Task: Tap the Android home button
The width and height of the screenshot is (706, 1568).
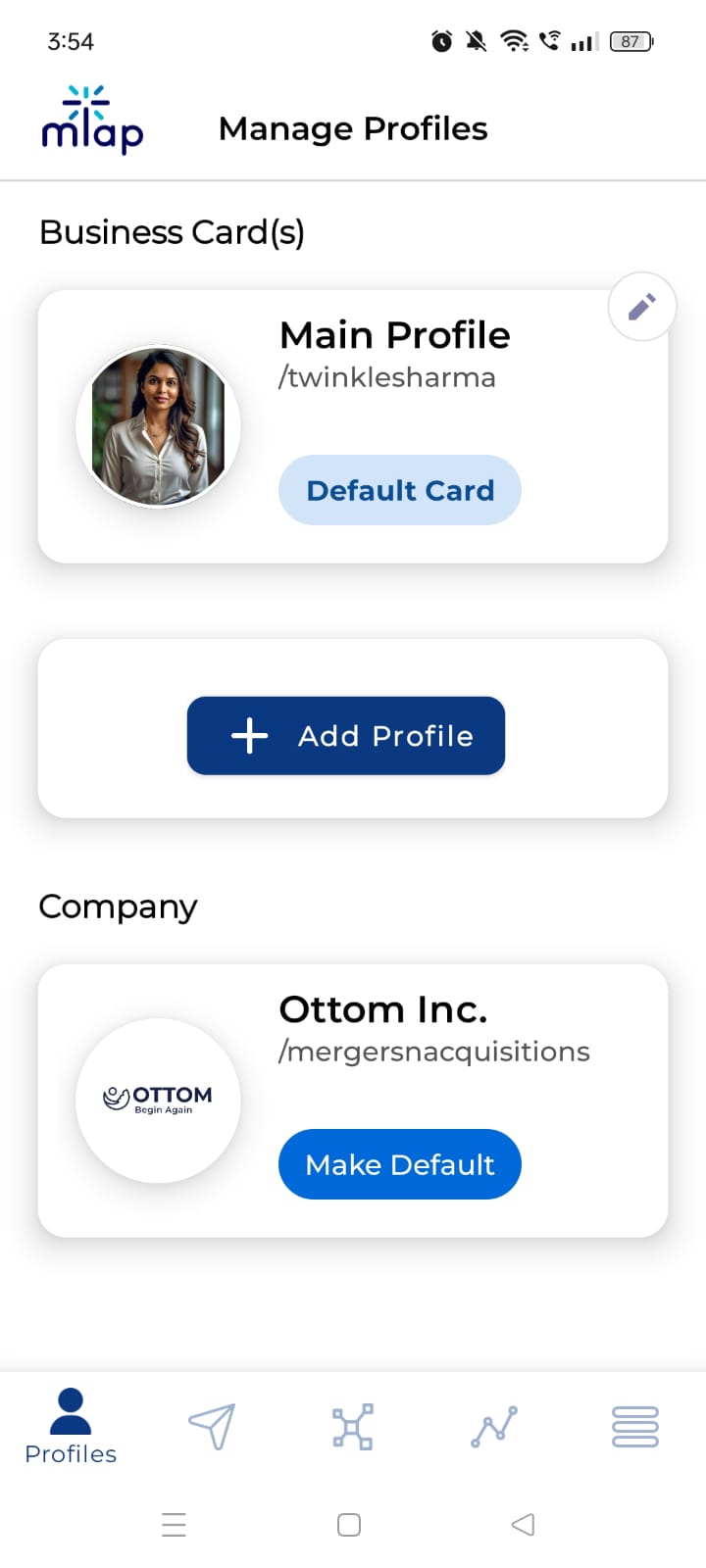Action: [x=348, y=1525]
